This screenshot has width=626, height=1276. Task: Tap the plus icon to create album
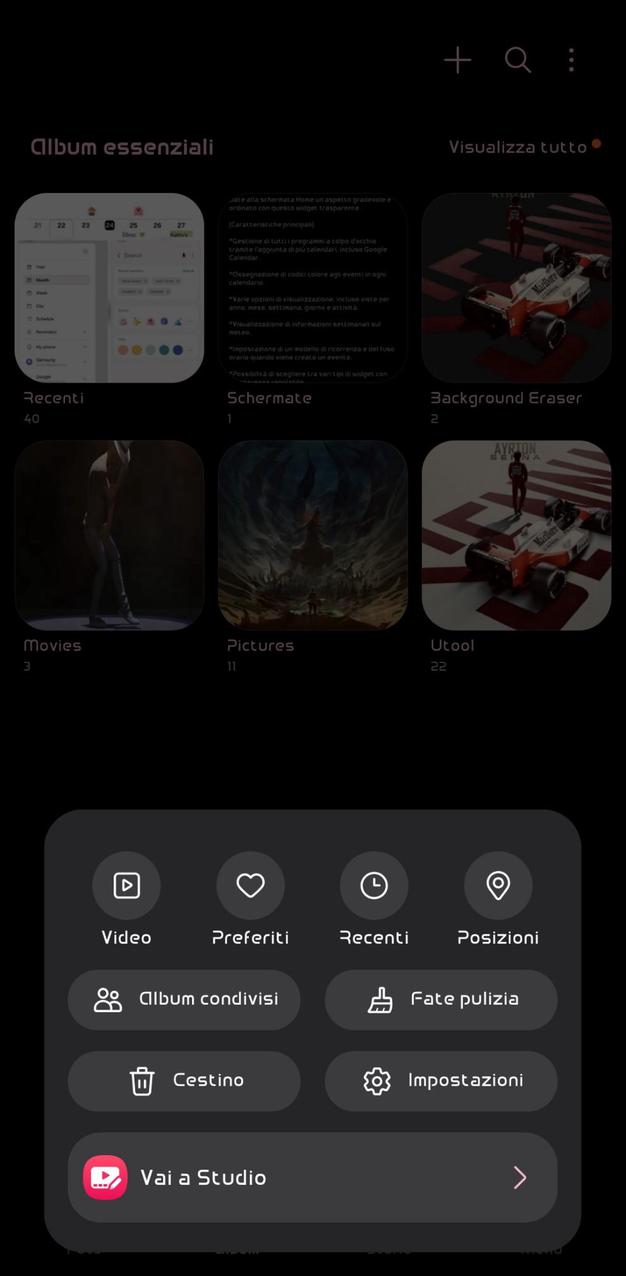click(458, 60)
